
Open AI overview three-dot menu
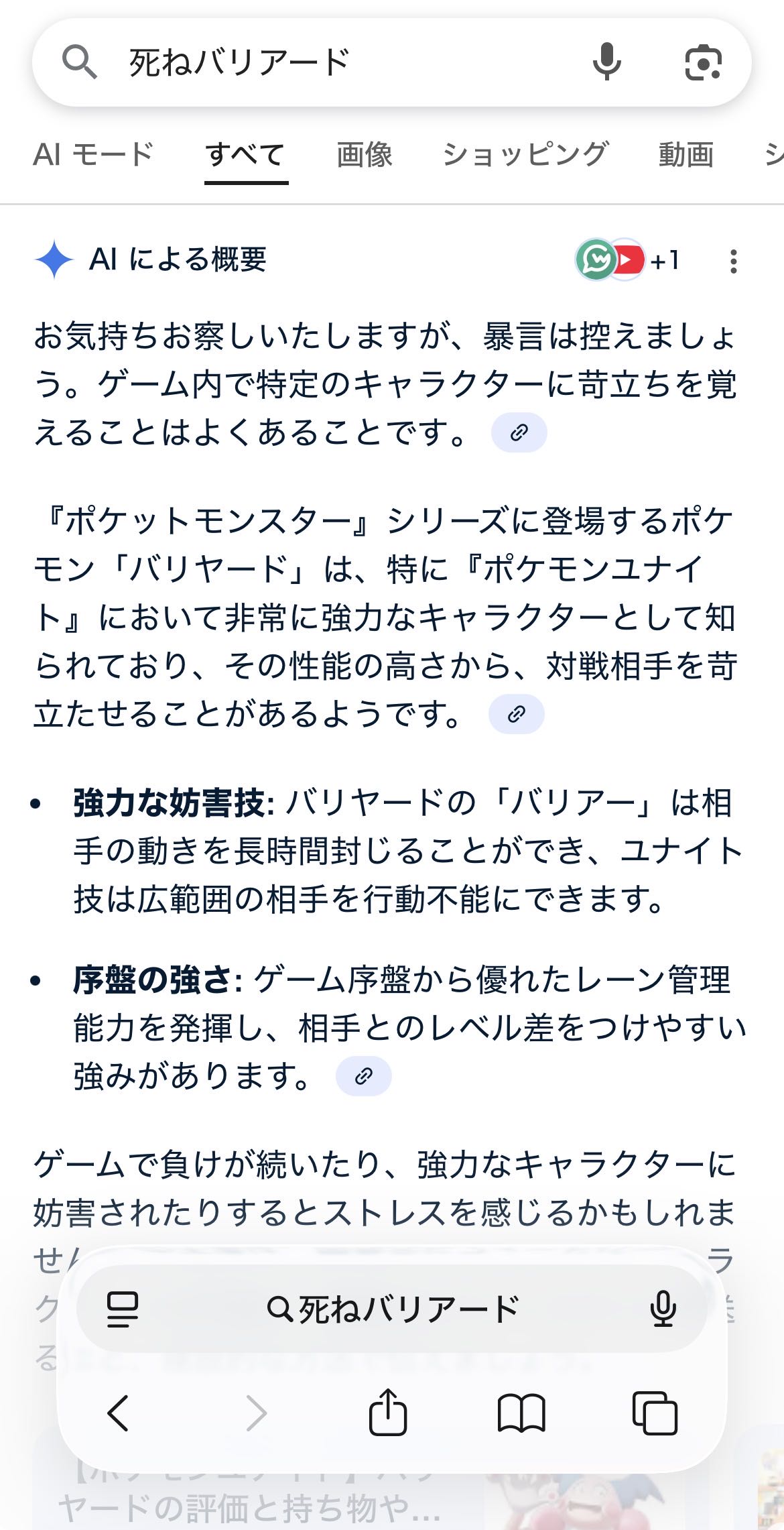coord(734,261)
